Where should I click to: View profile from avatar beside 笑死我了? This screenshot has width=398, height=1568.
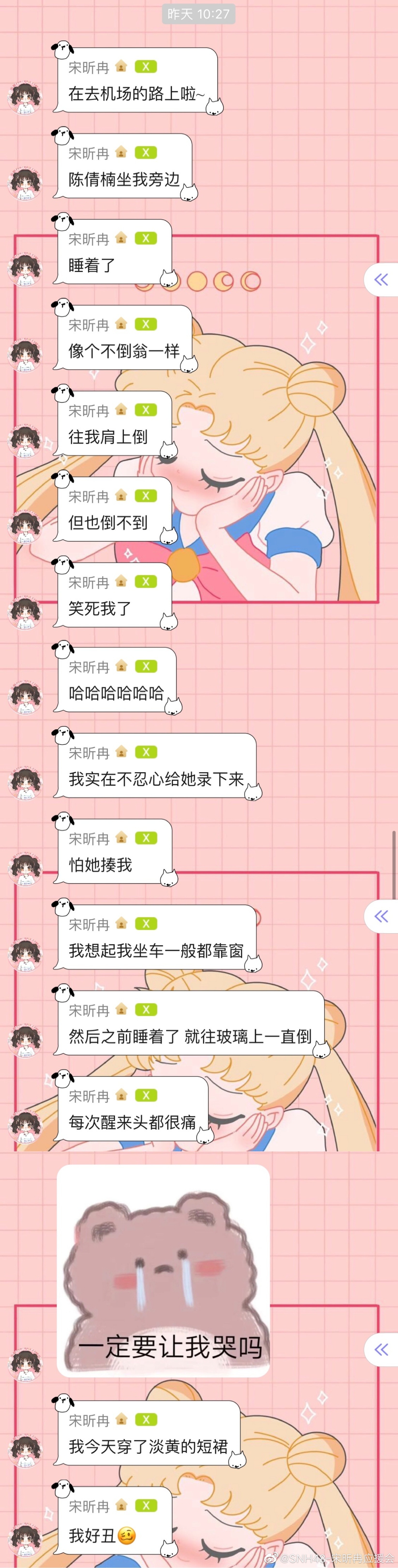point(25,612)
